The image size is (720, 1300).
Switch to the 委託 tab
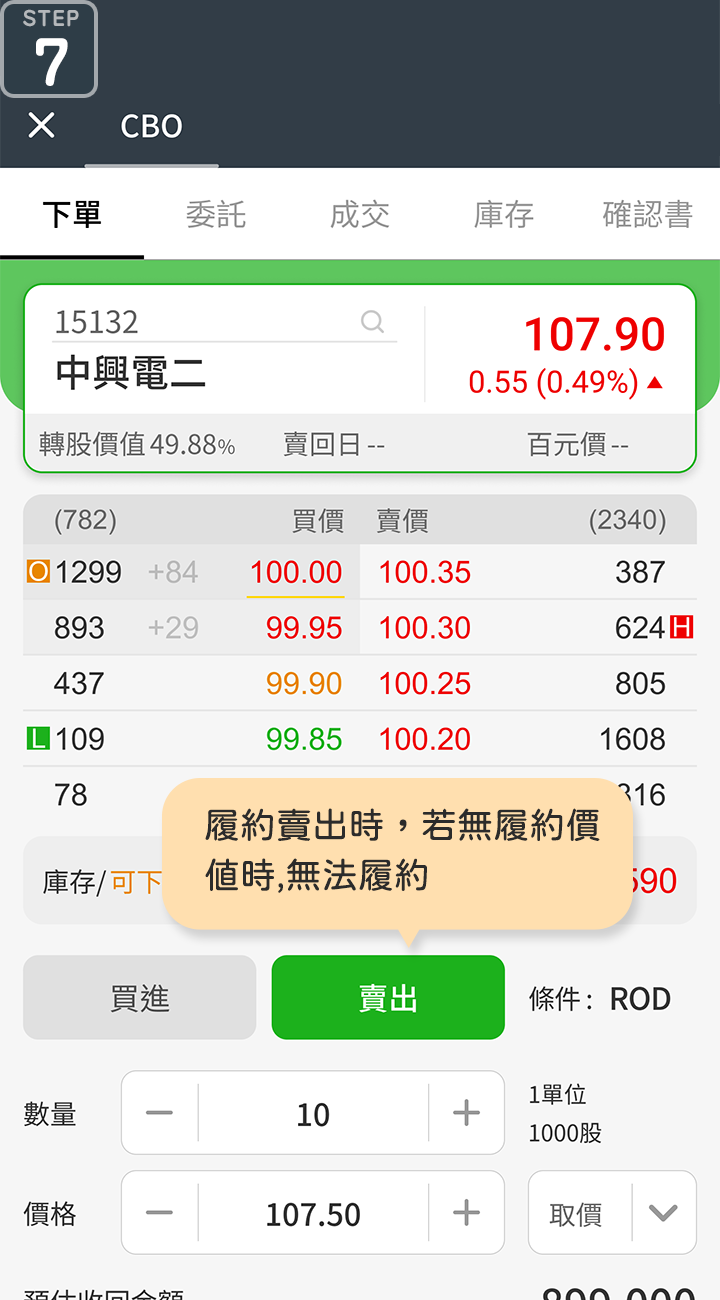216,215
